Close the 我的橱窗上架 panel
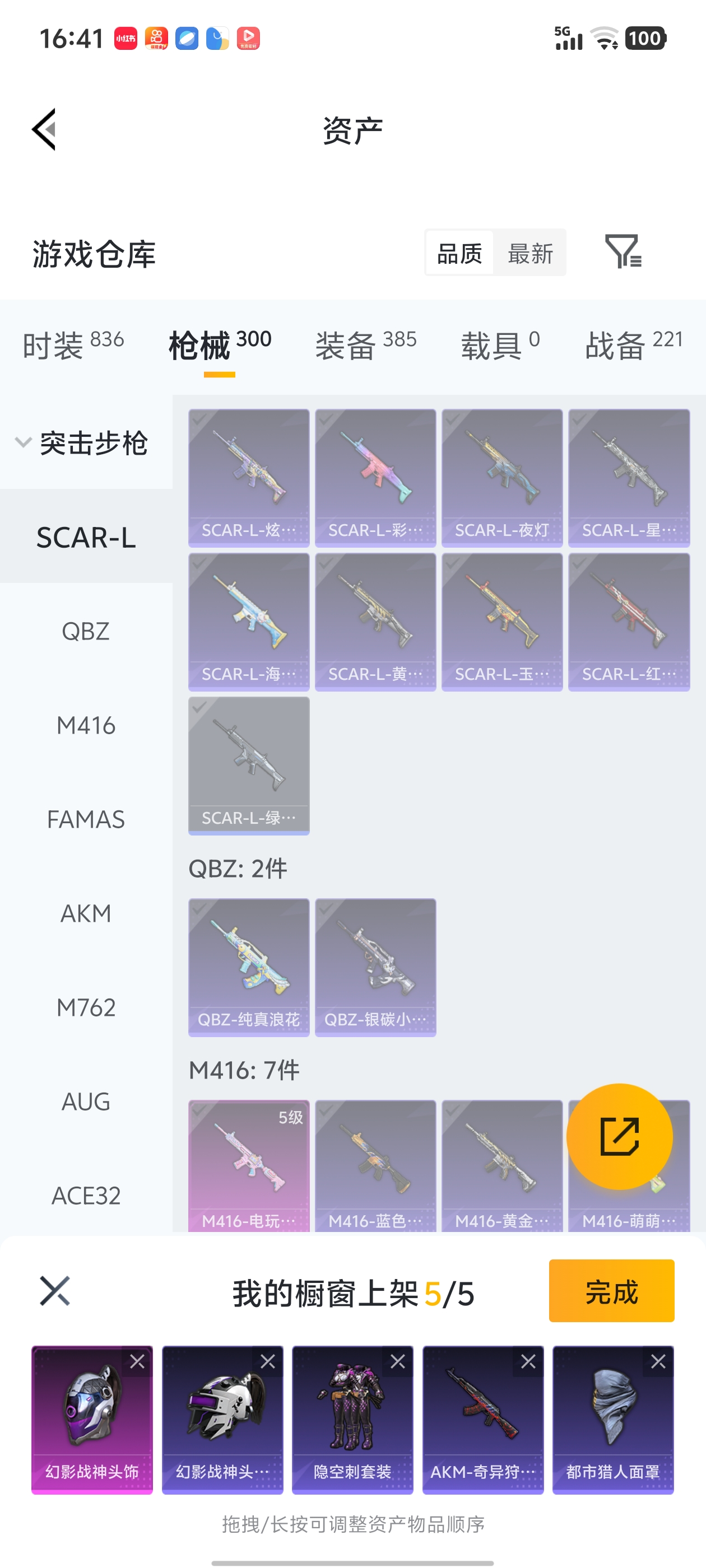The width and height of the screenshot is (706, 1568). point(55,1291)
